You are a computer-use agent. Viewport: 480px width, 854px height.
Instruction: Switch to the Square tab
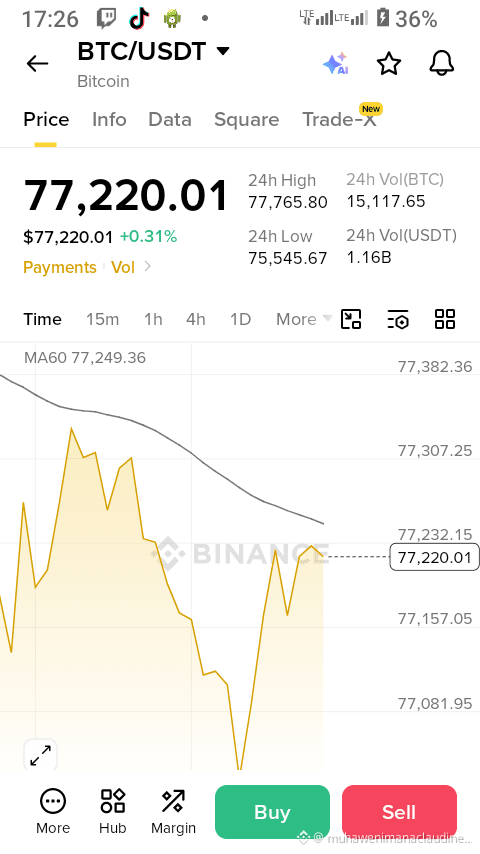[246, 119]
